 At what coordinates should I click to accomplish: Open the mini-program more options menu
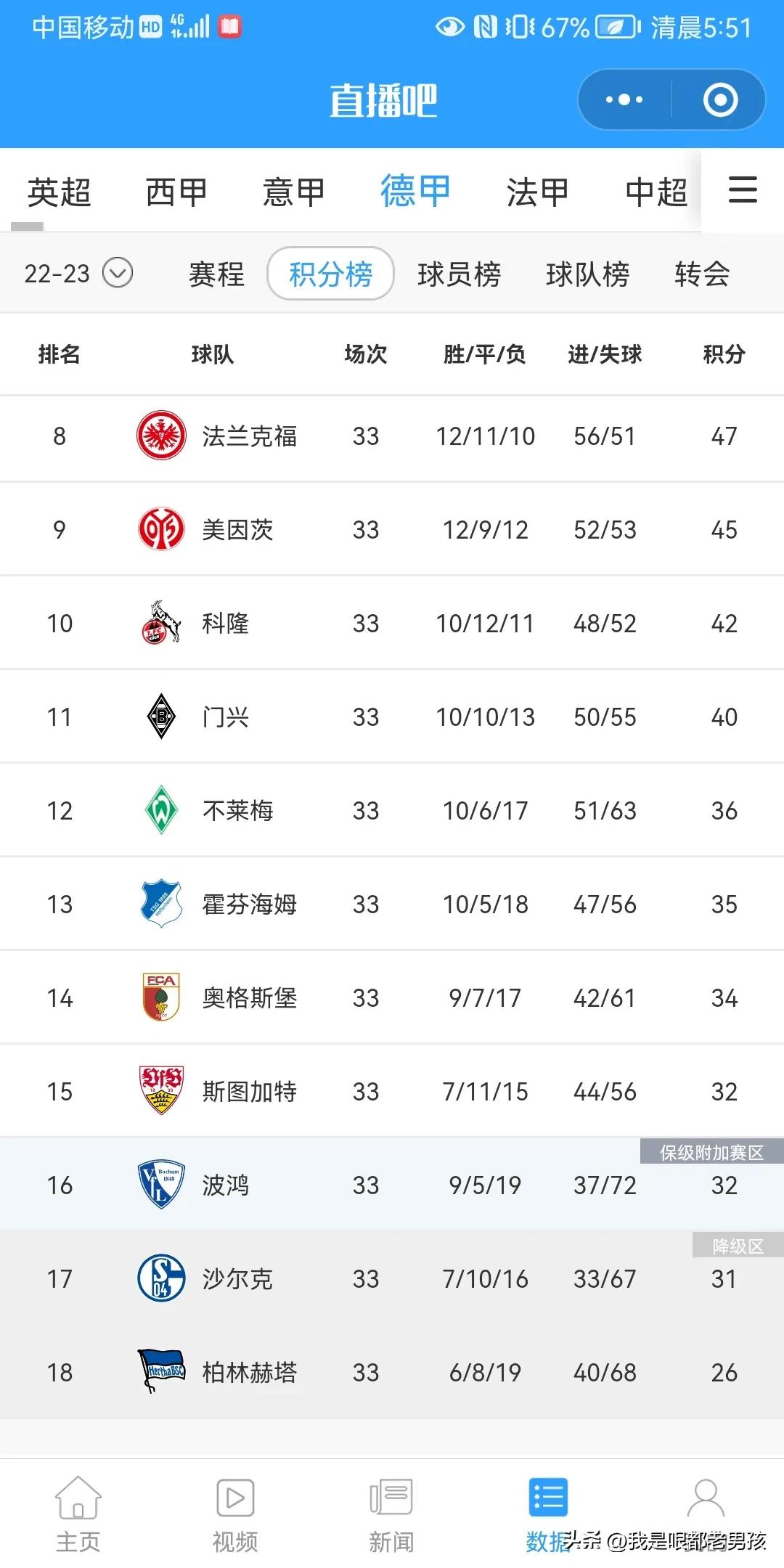click(623, 99)
